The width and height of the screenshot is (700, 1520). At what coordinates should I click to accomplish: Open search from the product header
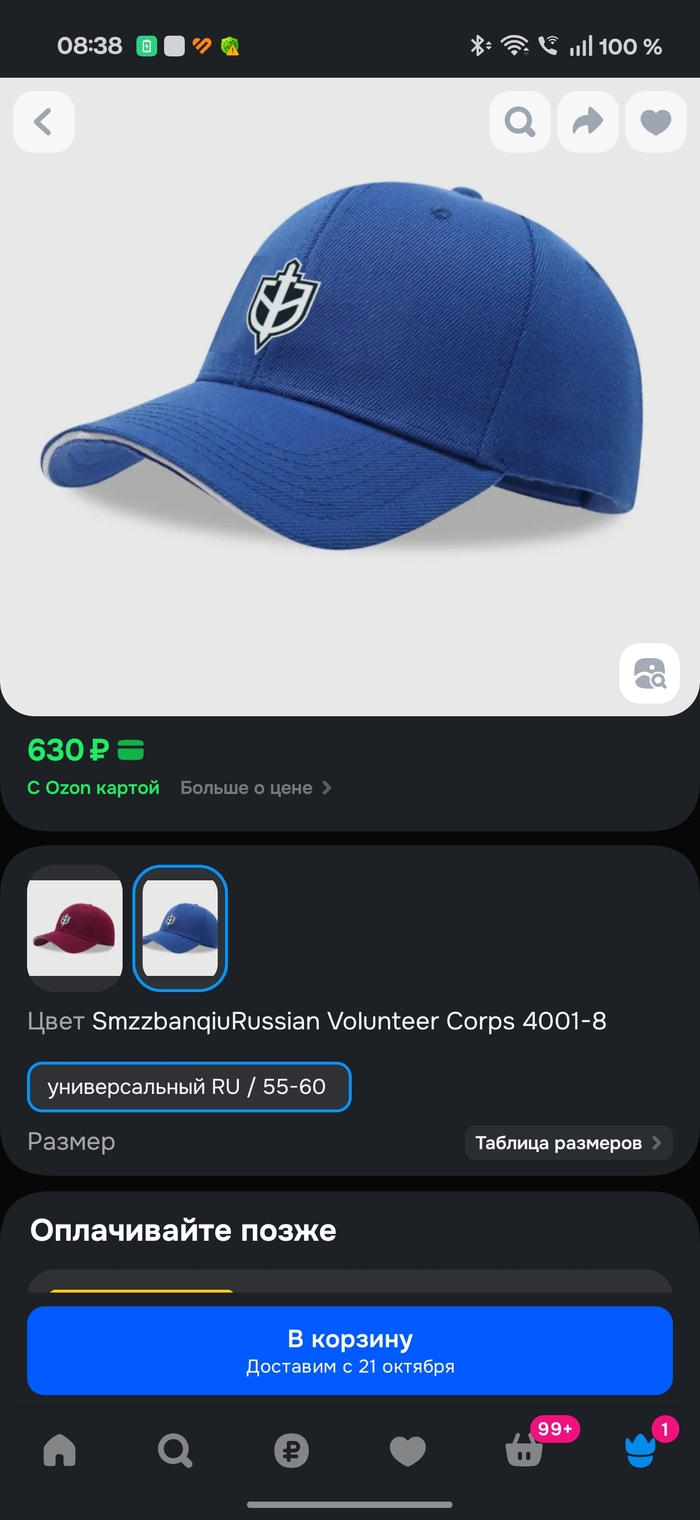point(520,122)
